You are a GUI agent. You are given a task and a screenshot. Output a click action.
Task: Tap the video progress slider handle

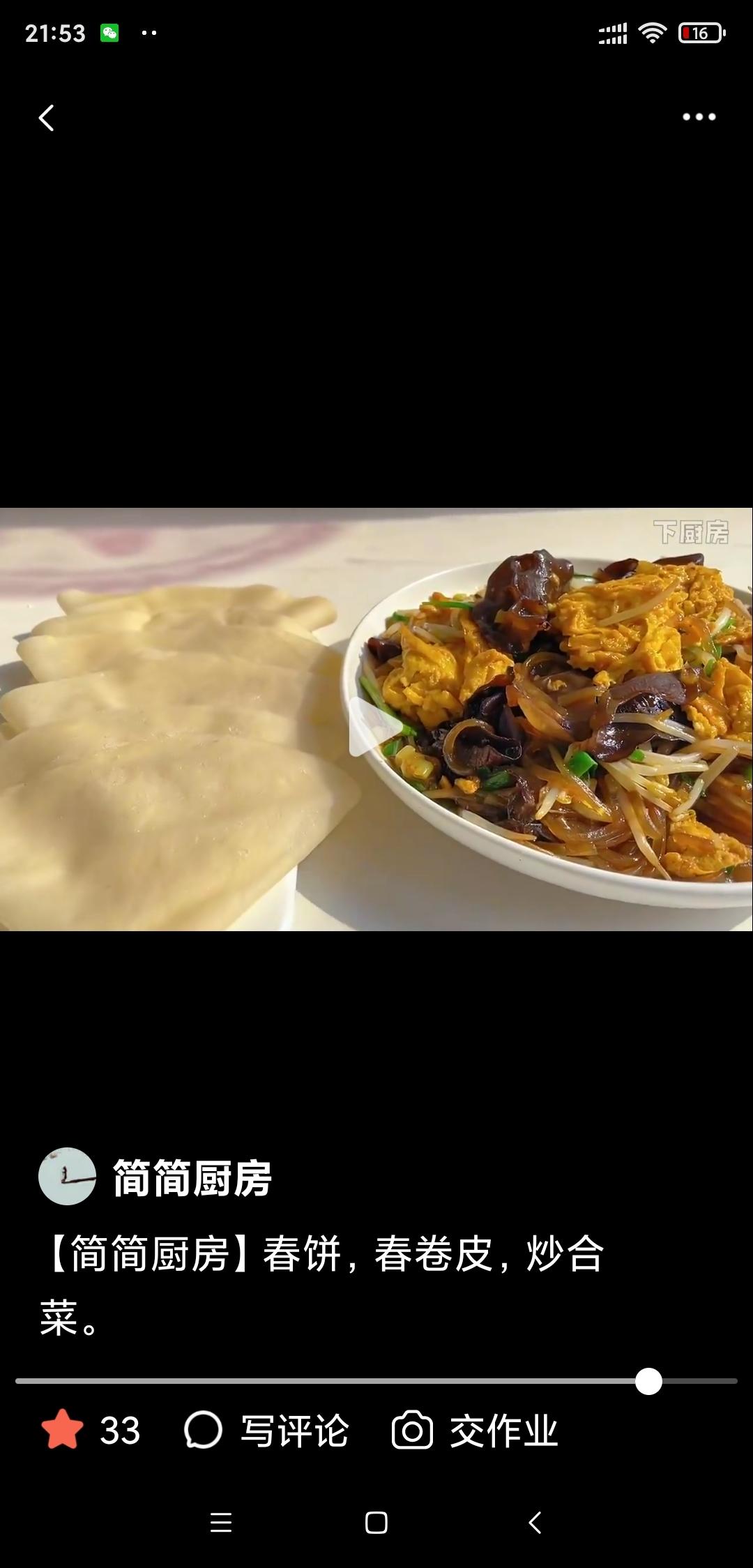coord(648,1381)
